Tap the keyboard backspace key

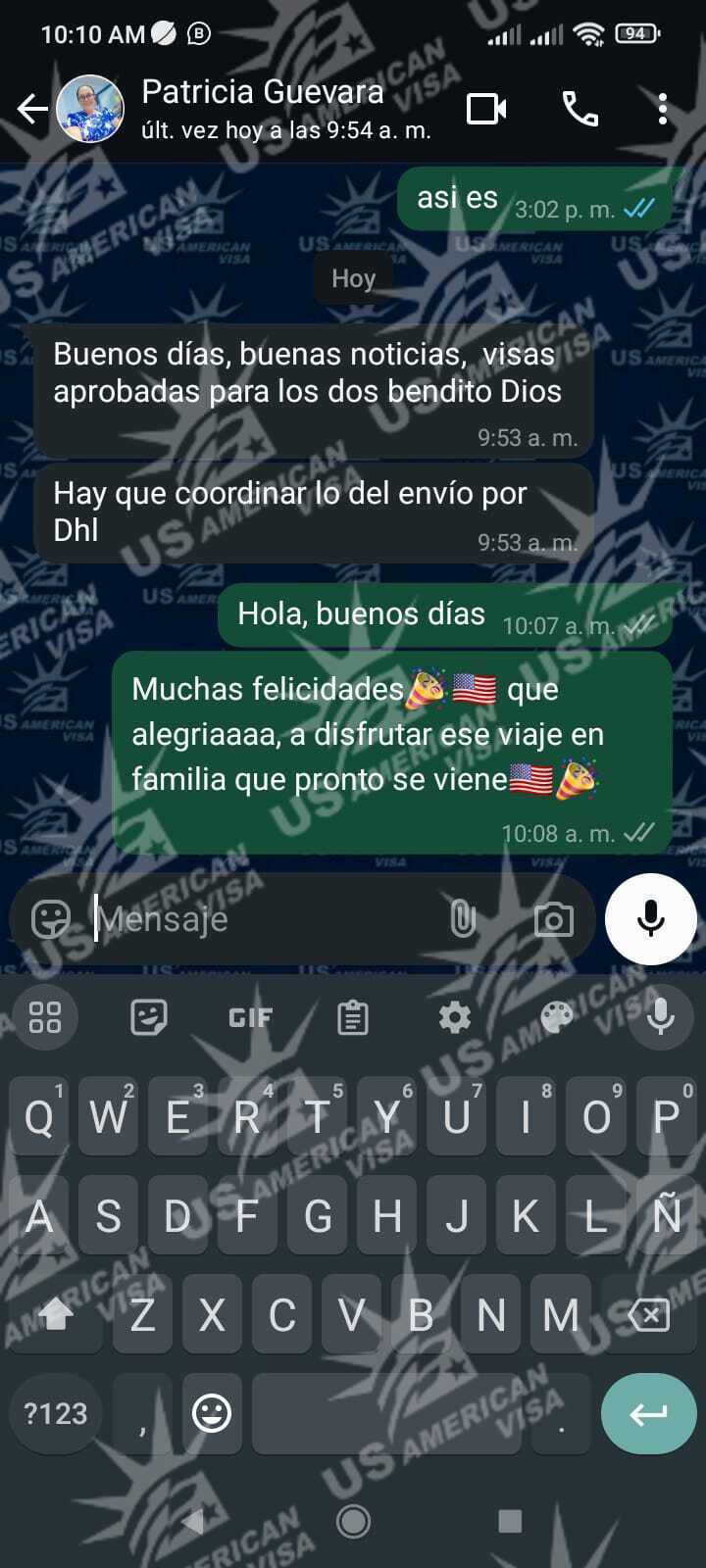point(648,1314)
